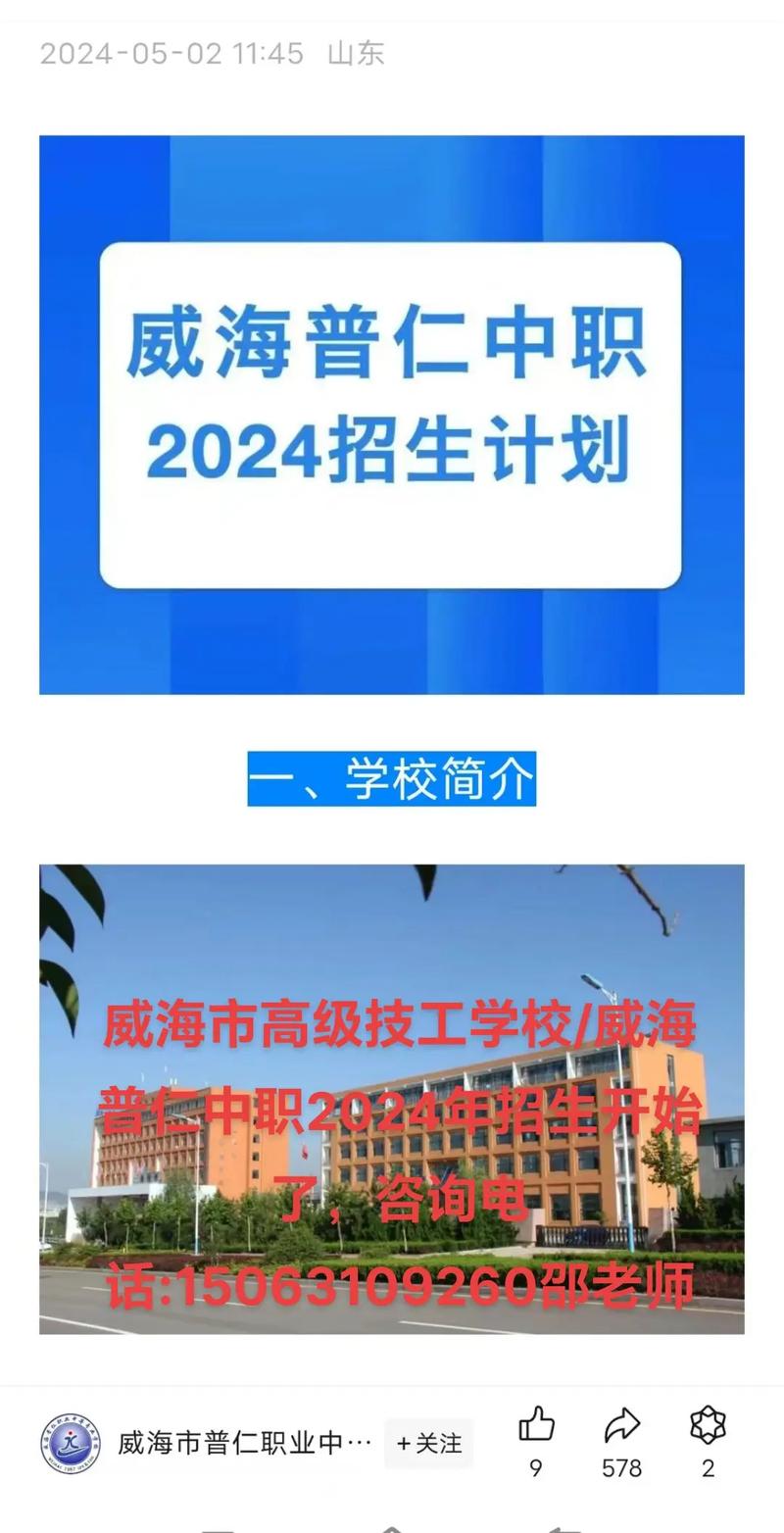Like this article with the thumbs-up icon

536,1425
